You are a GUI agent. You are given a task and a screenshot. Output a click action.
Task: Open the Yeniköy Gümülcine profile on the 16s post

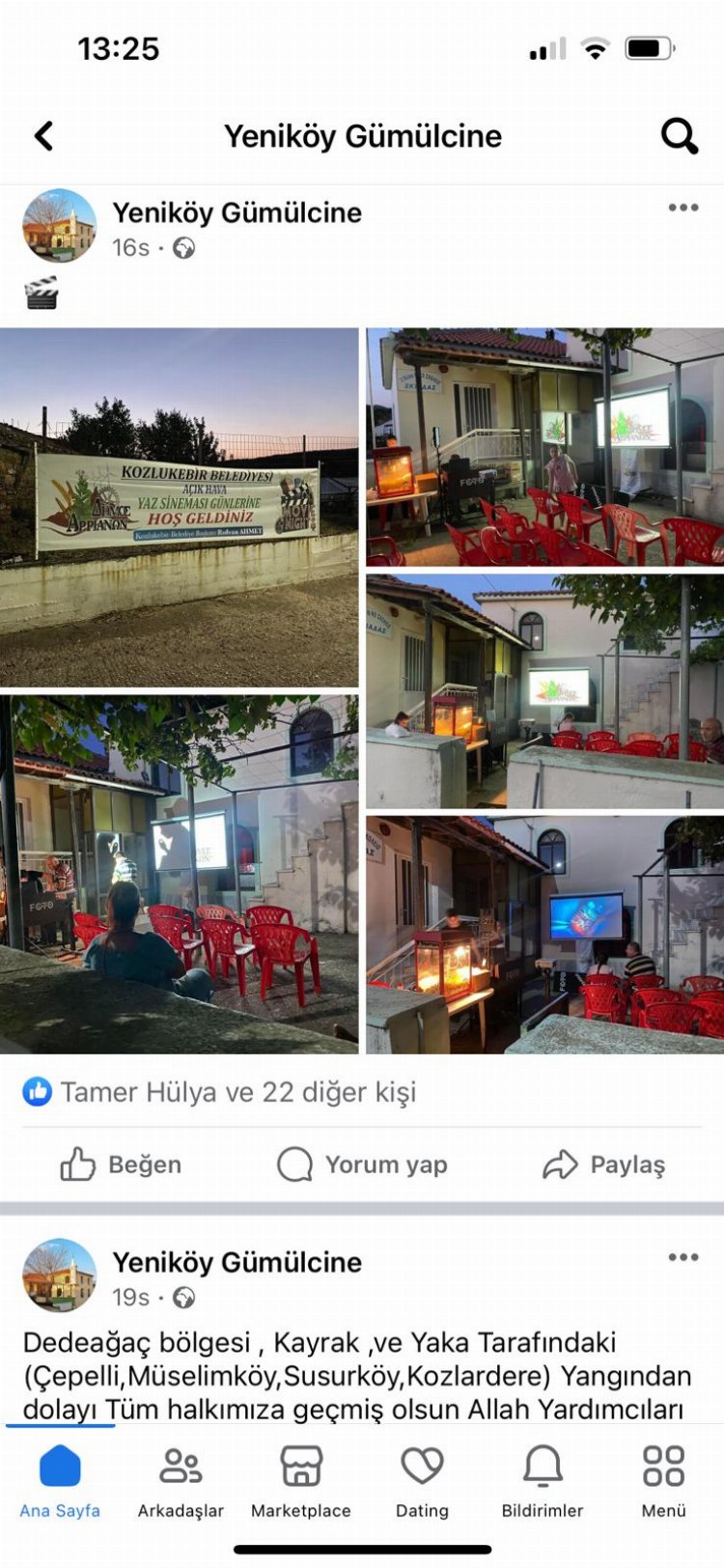tap(237, 212)
